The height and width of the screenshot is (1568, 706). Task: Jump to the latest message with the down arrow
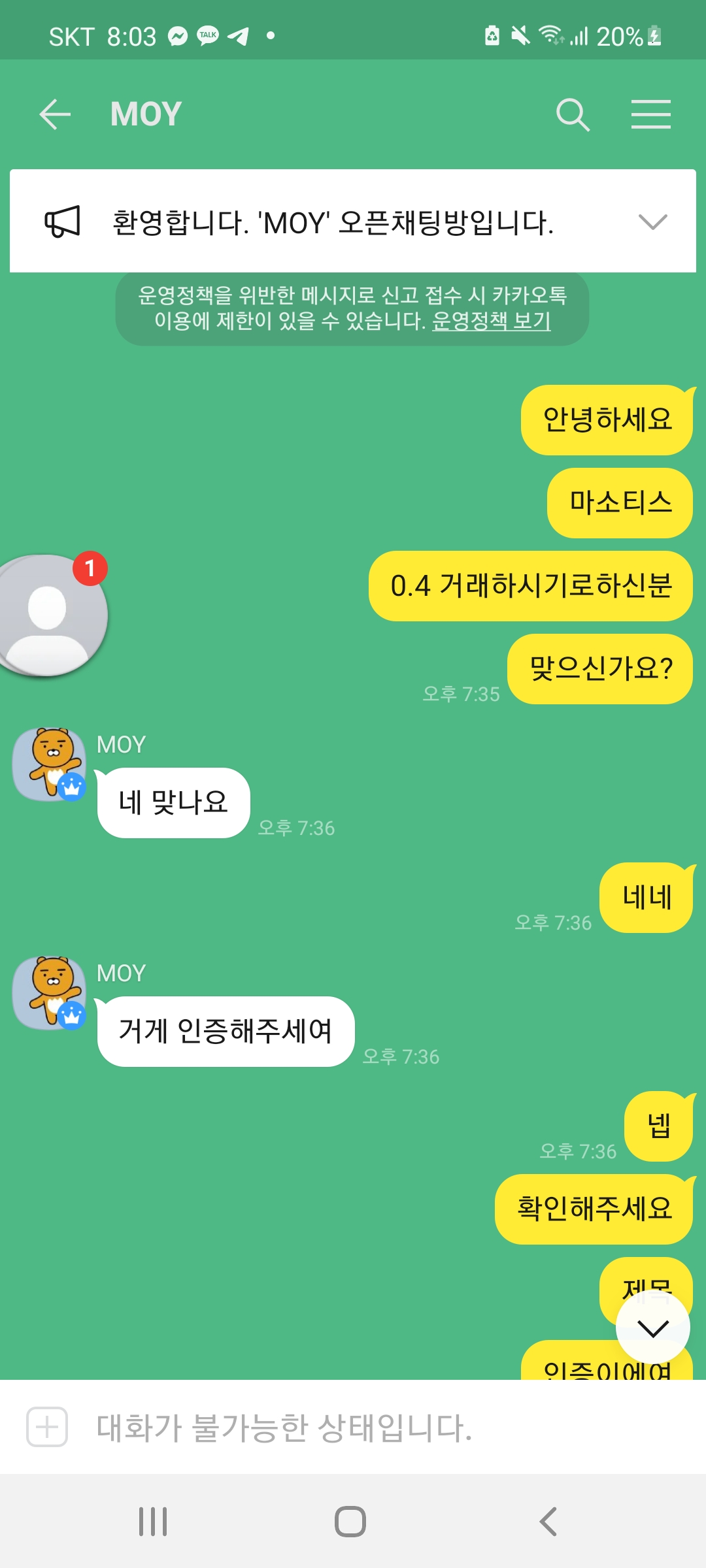point(652,1328)
